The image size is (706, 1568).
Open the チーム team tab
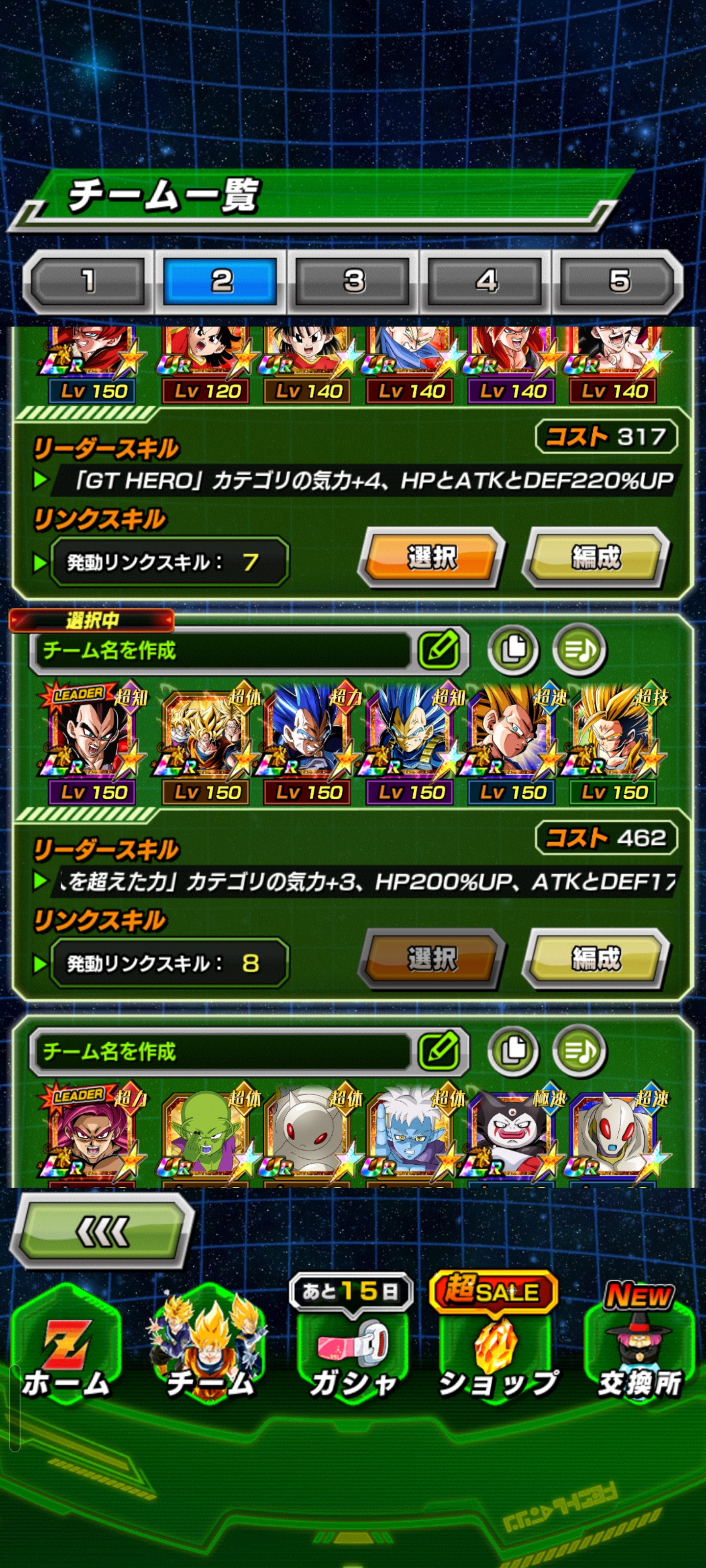pos(209,1351)
